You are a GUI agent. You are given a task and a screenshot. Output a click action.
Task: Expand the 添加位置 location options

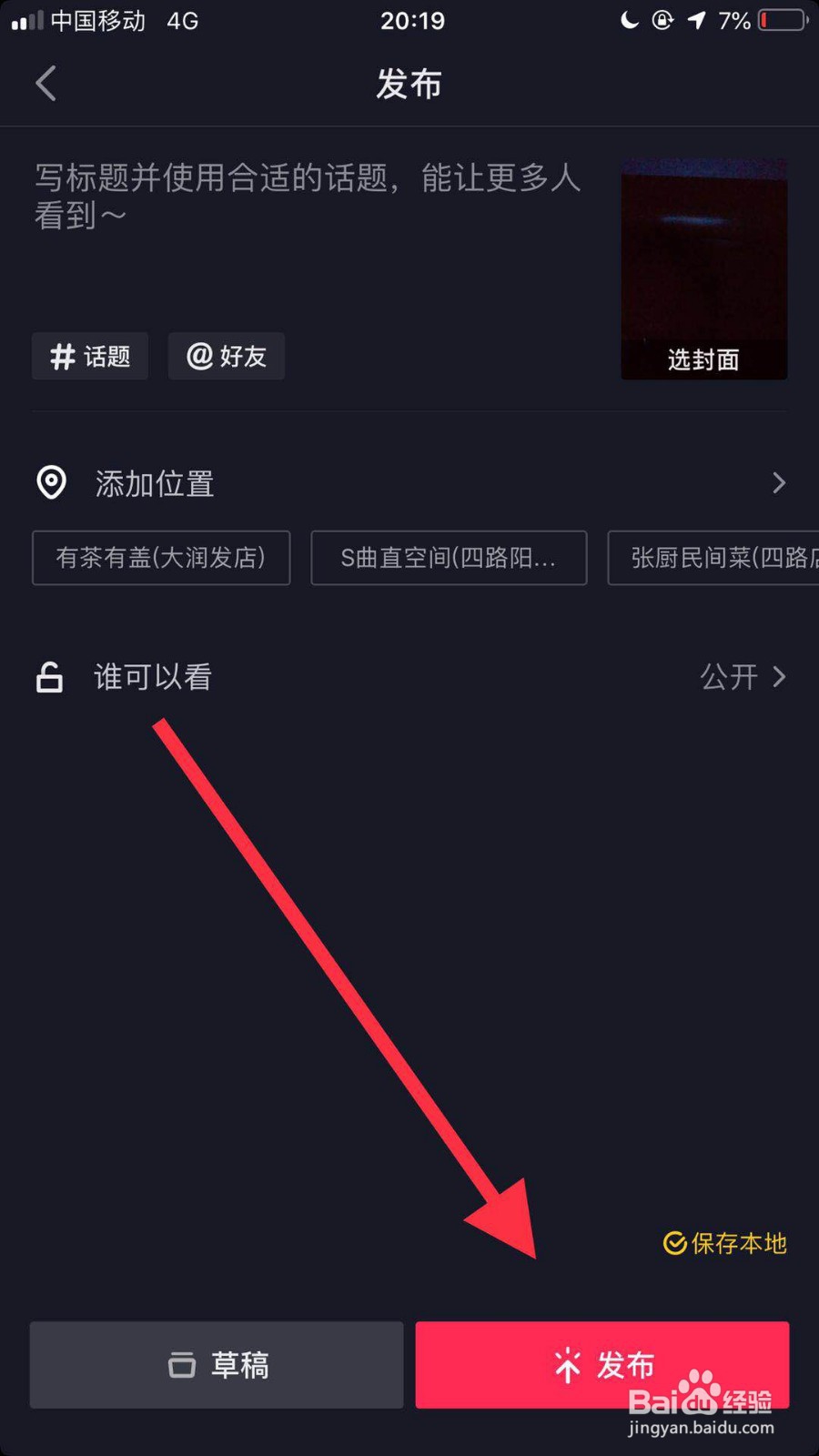click(778, 482)
